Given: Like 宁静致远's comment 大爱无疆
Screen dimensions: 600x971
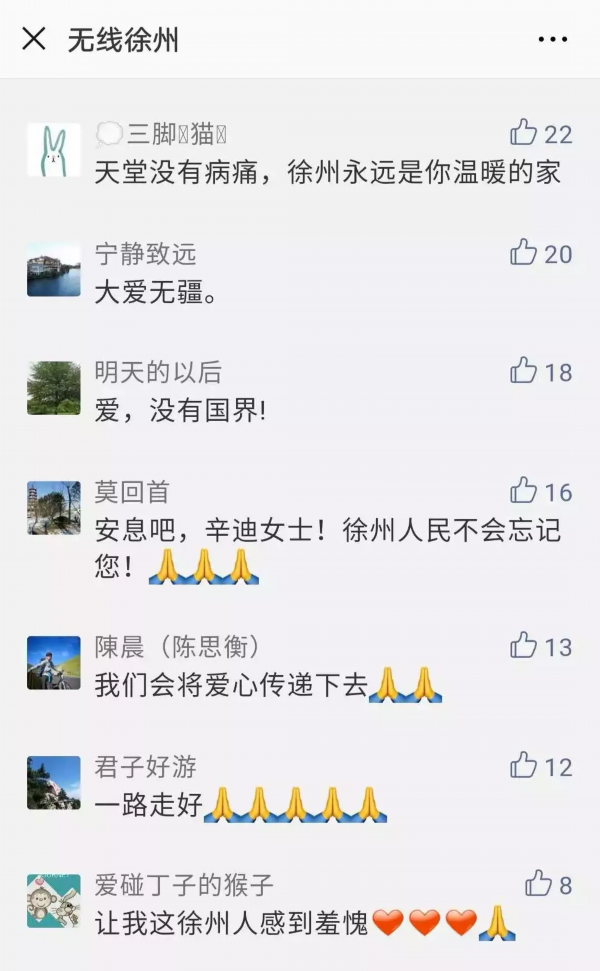Looking at the screenshot, I should coord(524,253).
